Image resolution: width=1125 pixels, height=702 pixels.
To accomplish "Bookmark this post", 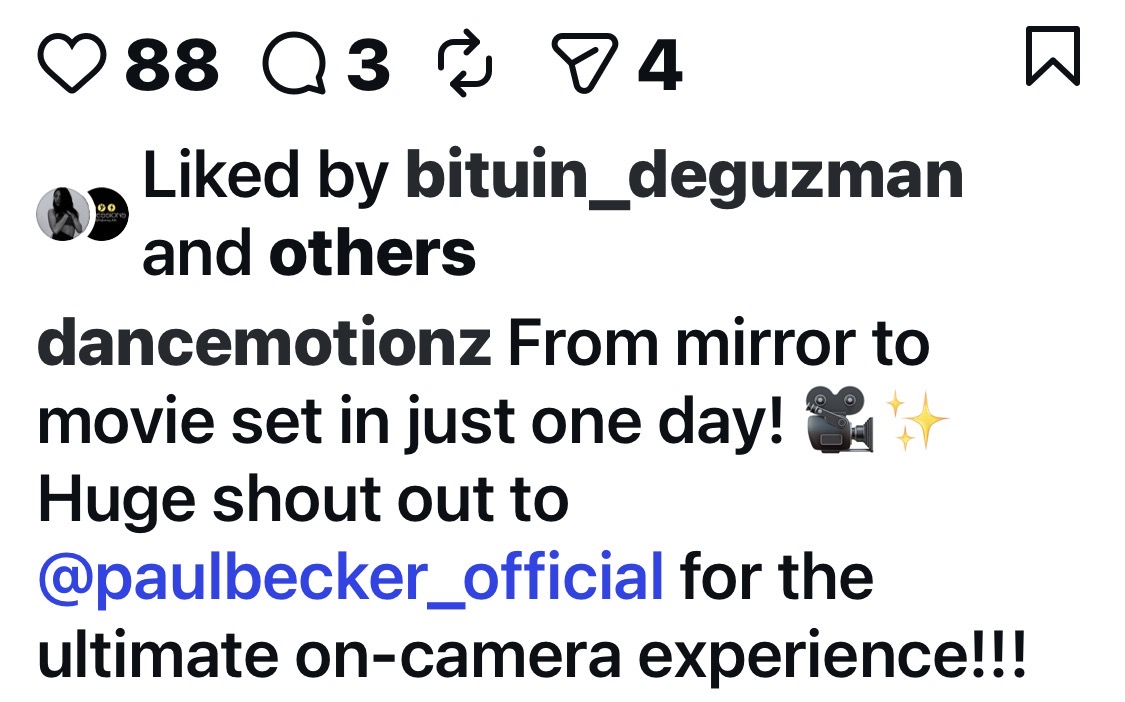I will coord(1053,56).
